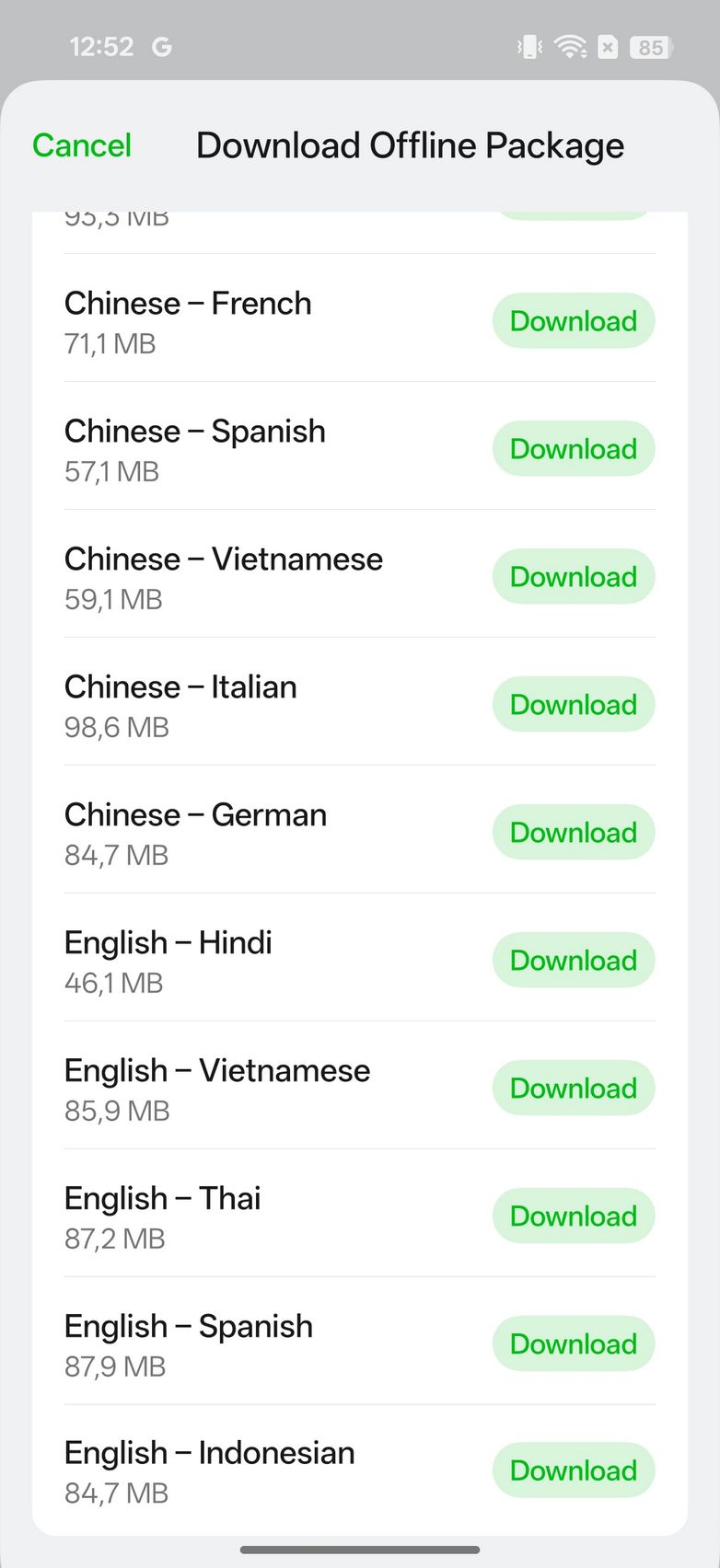Download the Chinese – Spanish package
The height and width of the screenshot is (1568, 720).
[x=573, y=449]
